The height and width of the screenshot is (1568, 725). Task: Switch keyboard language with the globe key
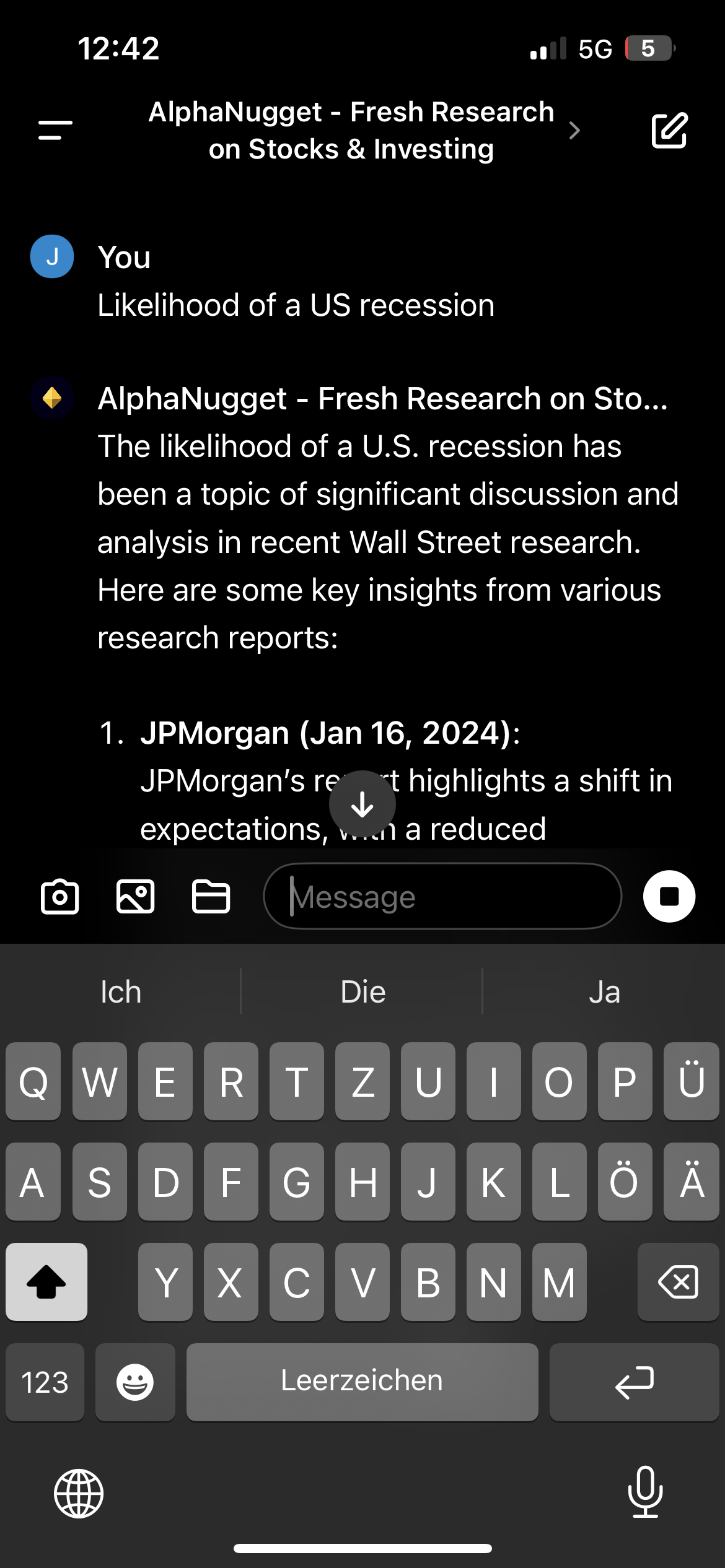click(79, 1493)
